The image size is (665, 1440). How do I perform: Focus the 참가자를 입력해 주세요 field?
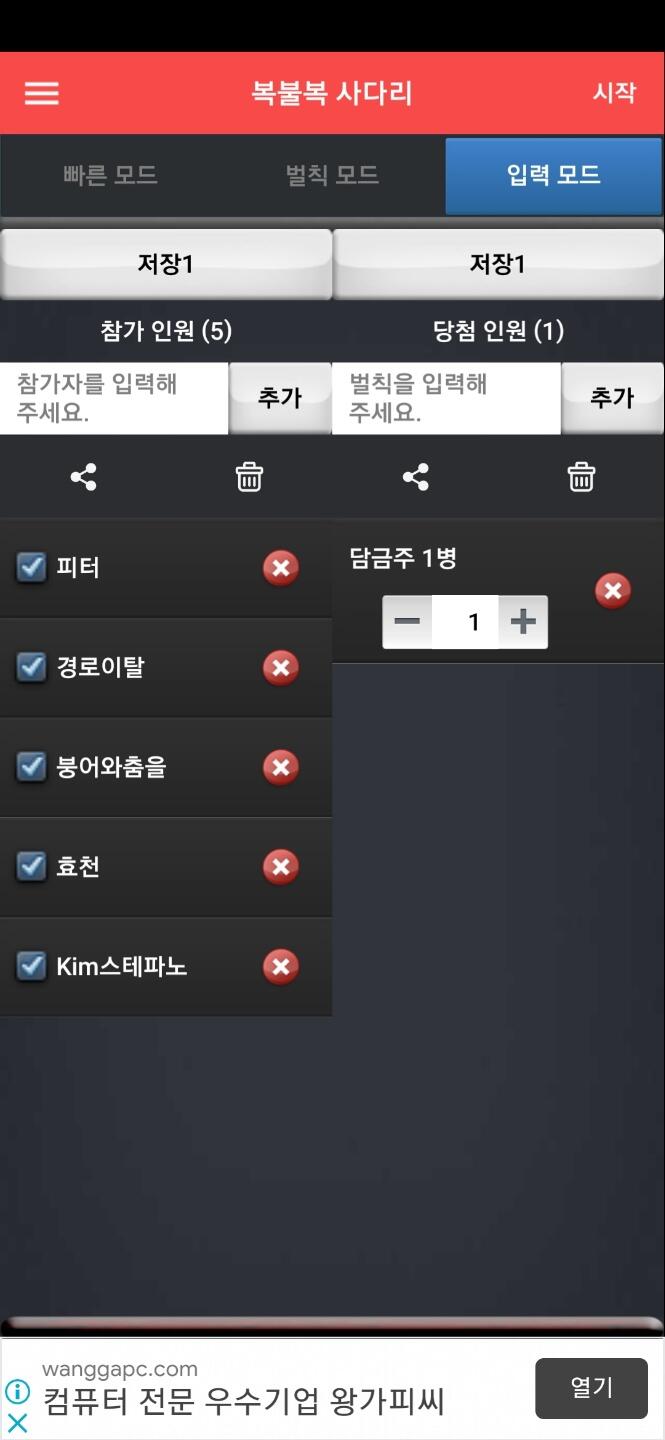click(114, 398)
